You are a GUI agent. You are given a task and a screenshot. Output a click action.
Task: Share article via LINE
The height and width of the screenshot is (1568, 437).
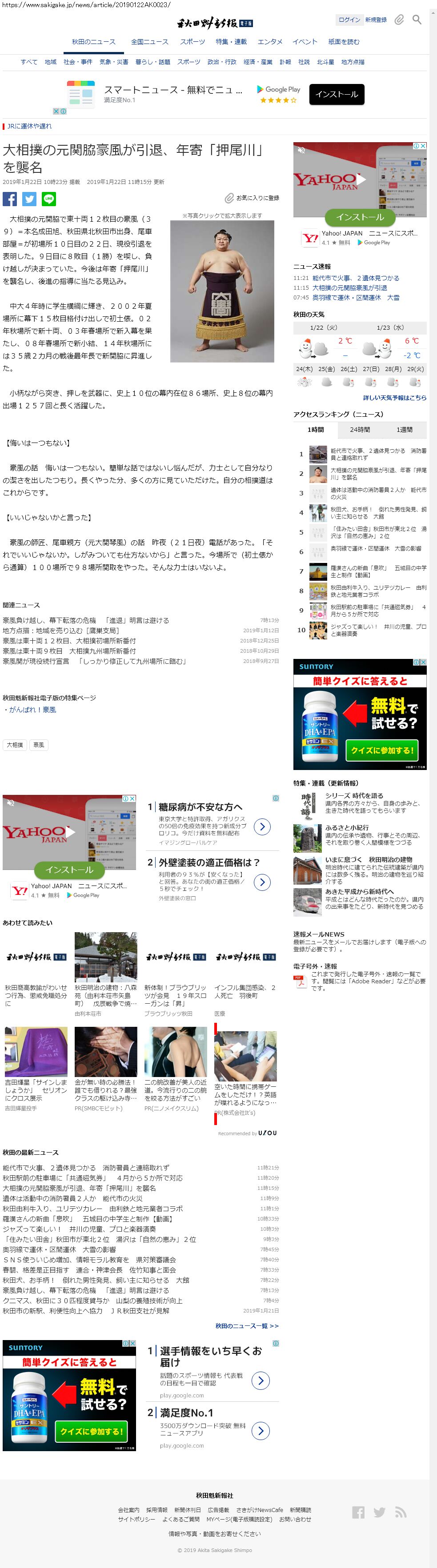click(x=49, y=199)
